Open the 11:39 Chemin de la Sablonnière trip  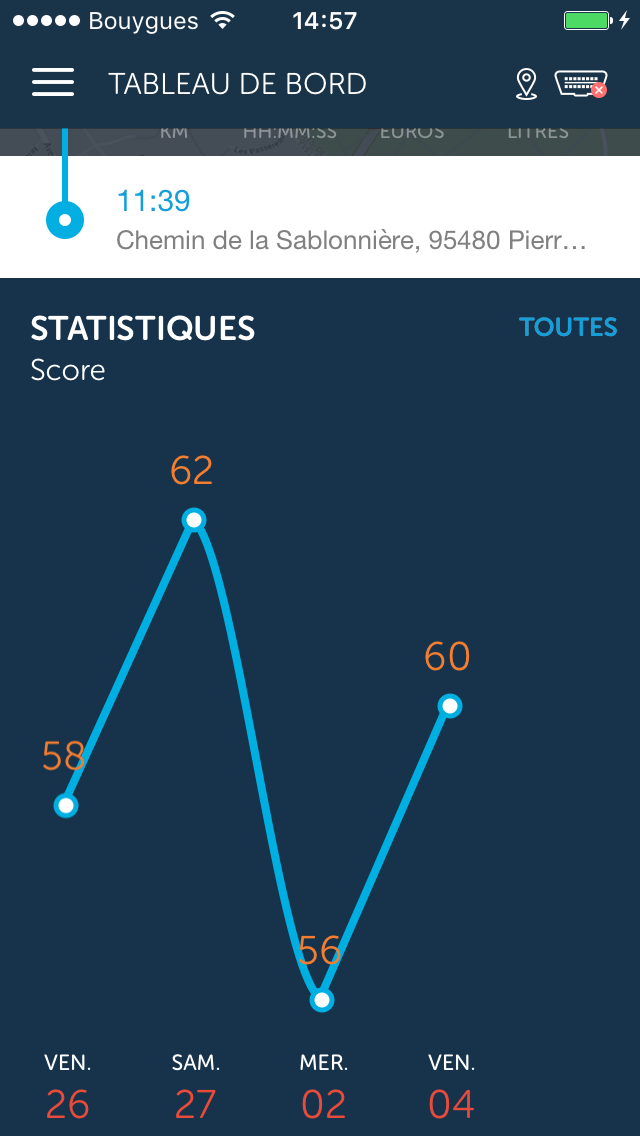click(350, 219)
